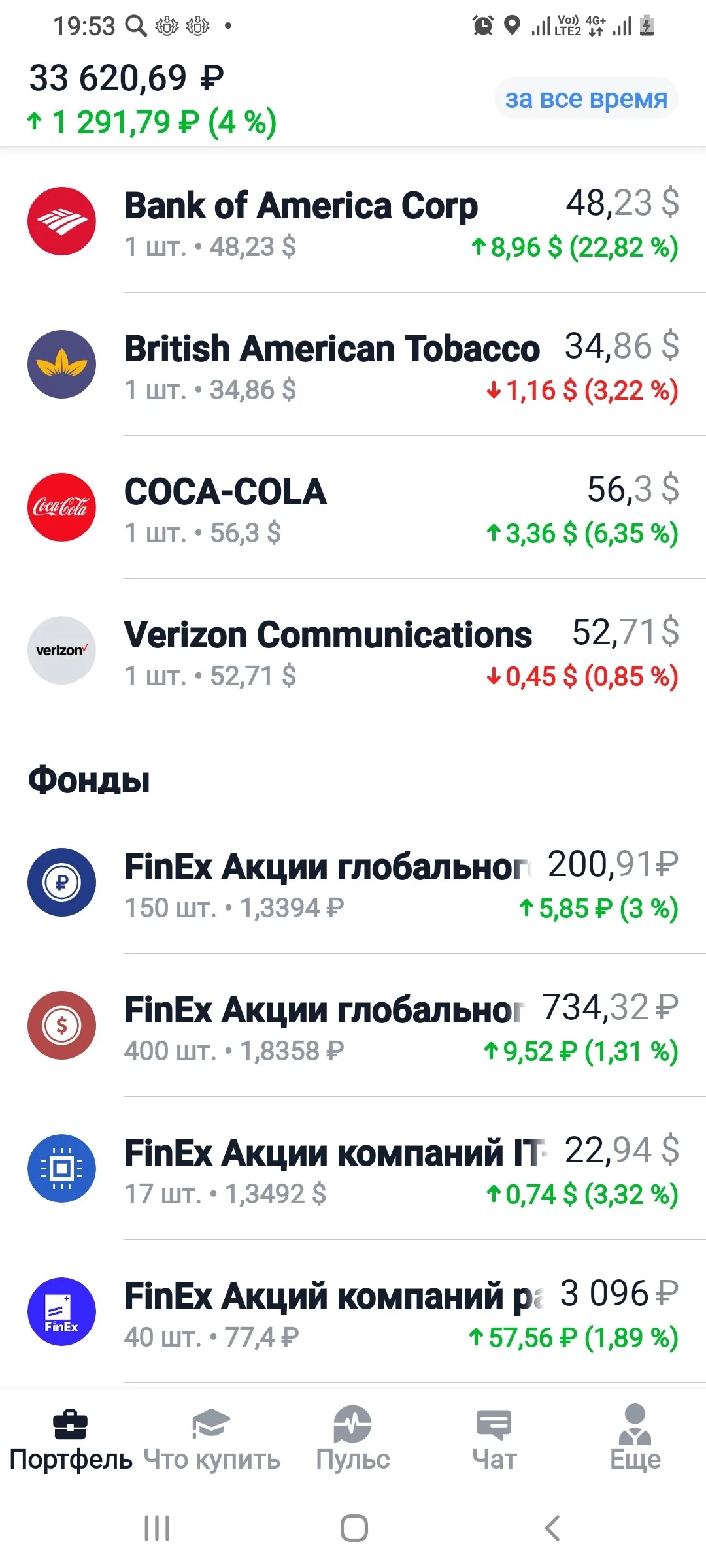The height and width of the screenshot is (1568, 706).
Task: Open the FinEx fund worth 200,91 ₽
Action: (x=353, y=883)
